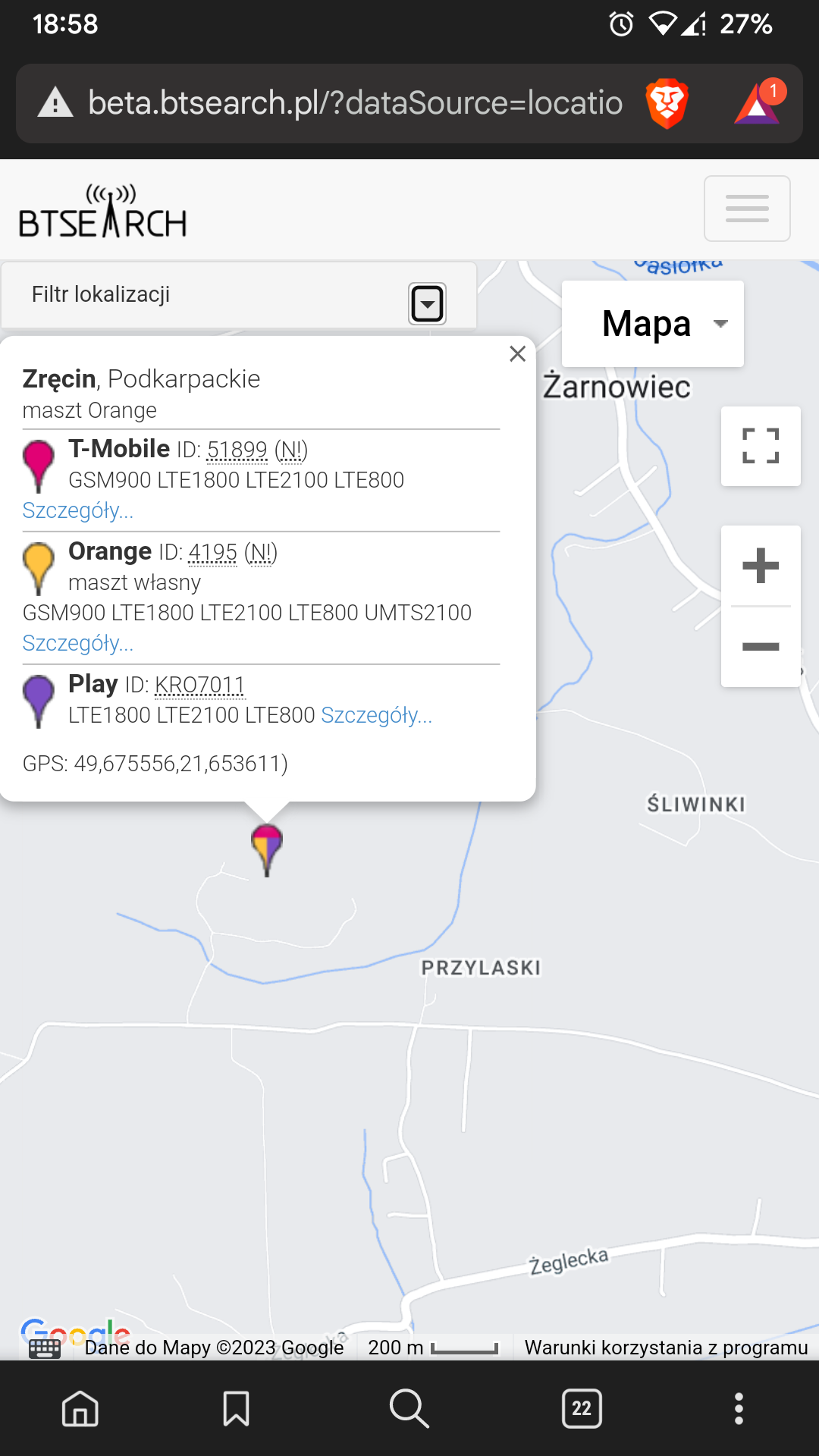Viewport: 819px width, 1456px height.
Task: Open the 22 open tabs switcher
Action: pos(582,1408)
